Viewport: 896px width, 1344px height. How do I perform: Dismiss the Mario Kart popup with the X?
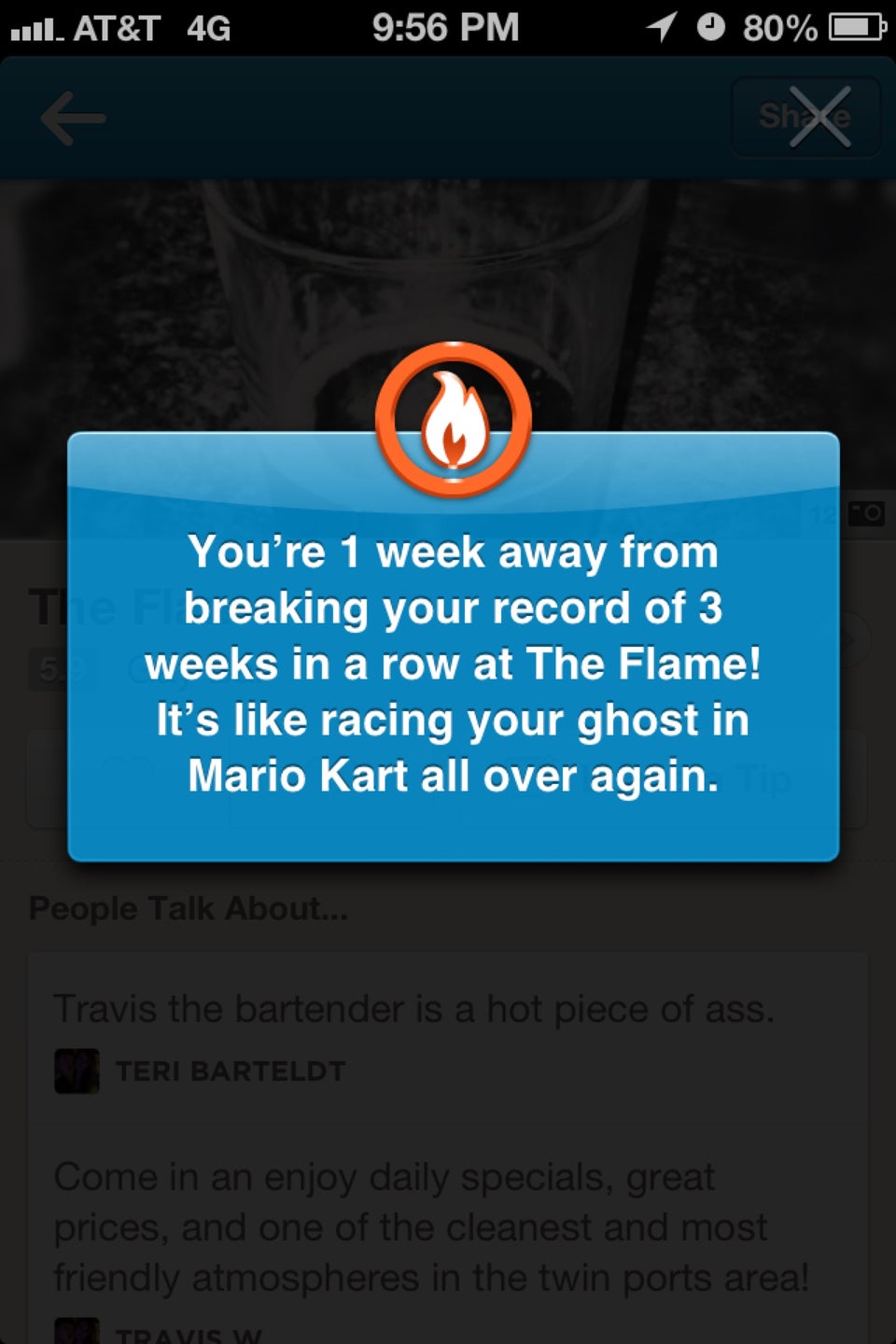(818, 118)
